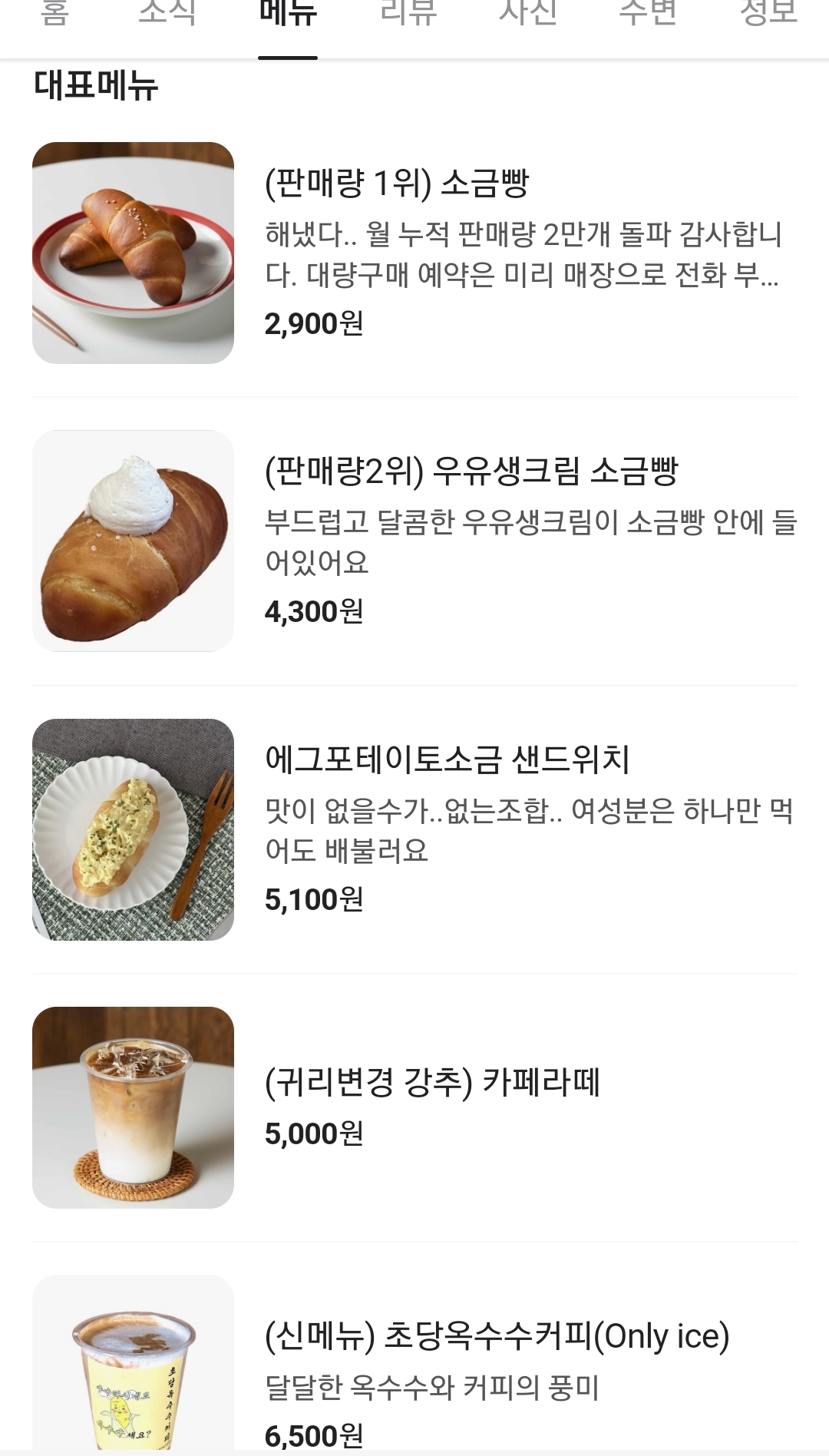Select the 메뉴 tab

(x=288, y=14)
